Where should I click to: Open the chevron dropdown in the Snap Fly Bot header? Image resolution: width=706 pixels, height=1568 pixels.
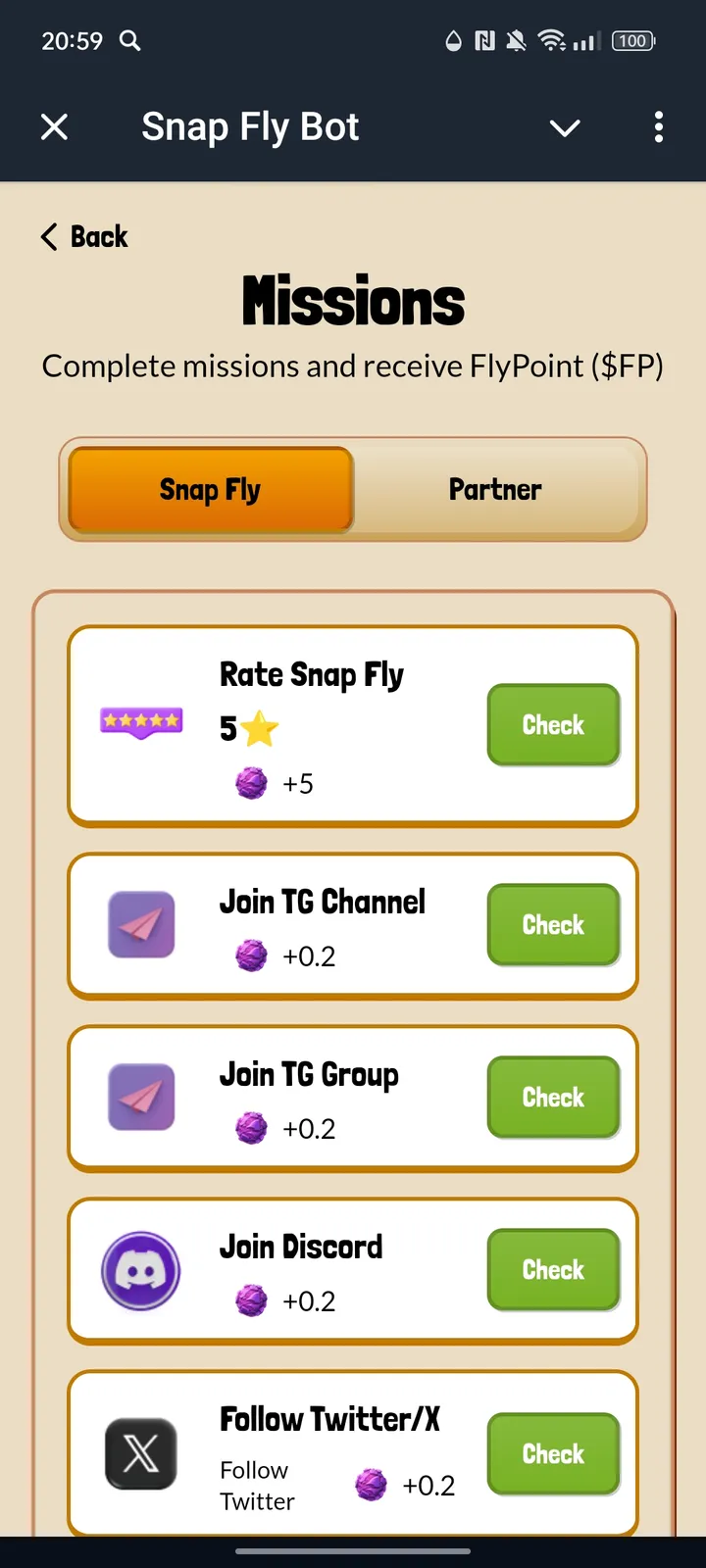[565, 127]
